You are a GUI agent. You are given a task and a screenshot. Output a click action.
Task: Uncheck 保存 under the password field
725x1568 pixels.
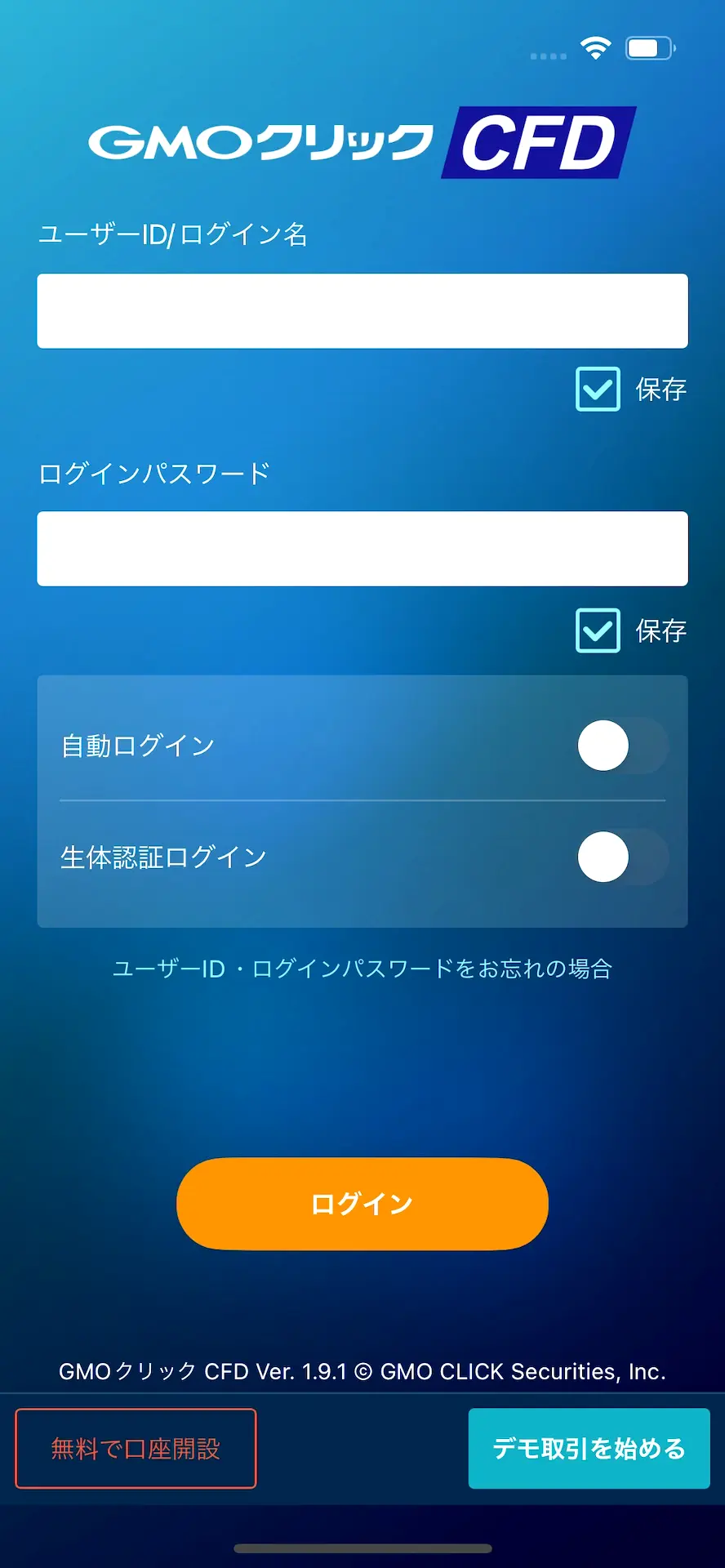[x=598, y=630]
